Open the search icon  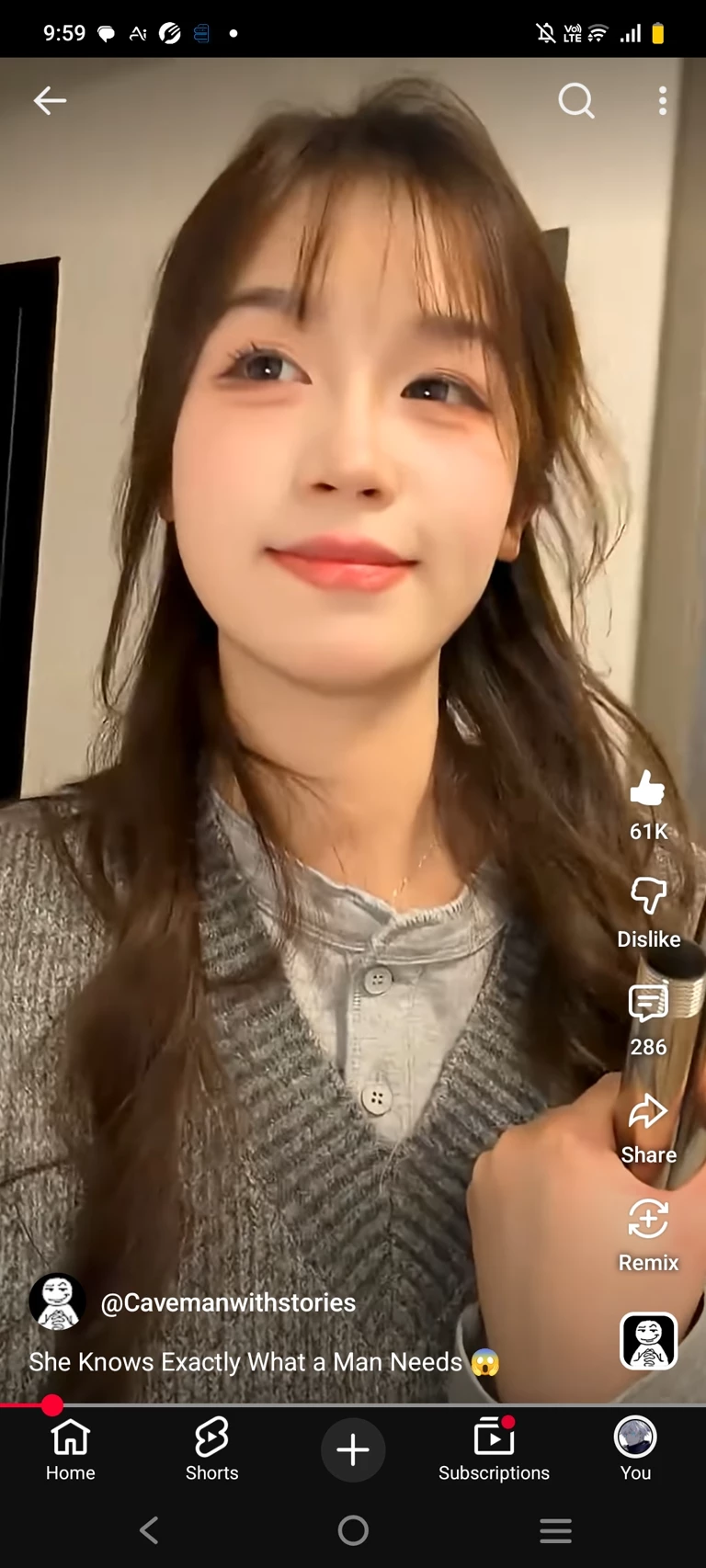click(576, 101)
